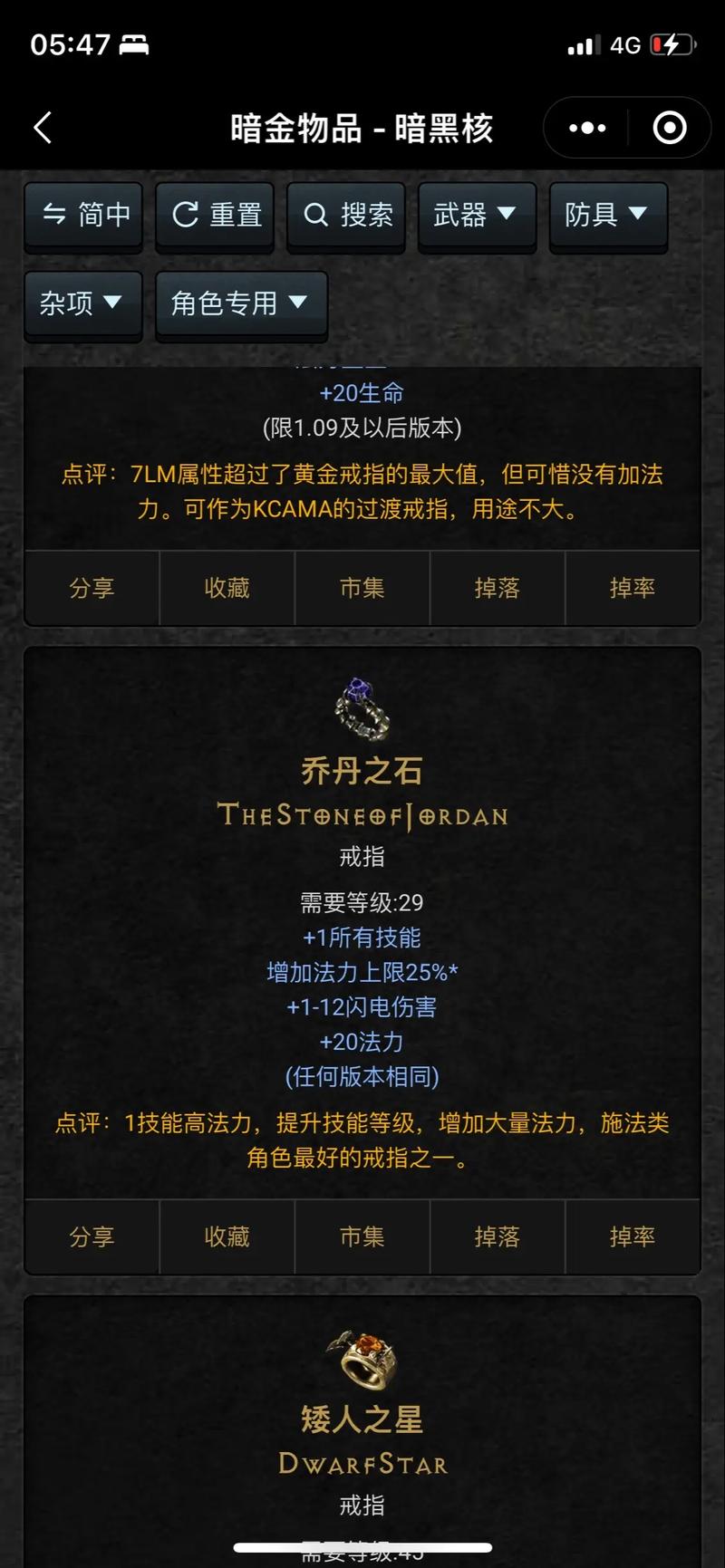Open 市集 under the 7LM ring card
This screenshot has width=725, height=1568.
click(x=362, y=588)
